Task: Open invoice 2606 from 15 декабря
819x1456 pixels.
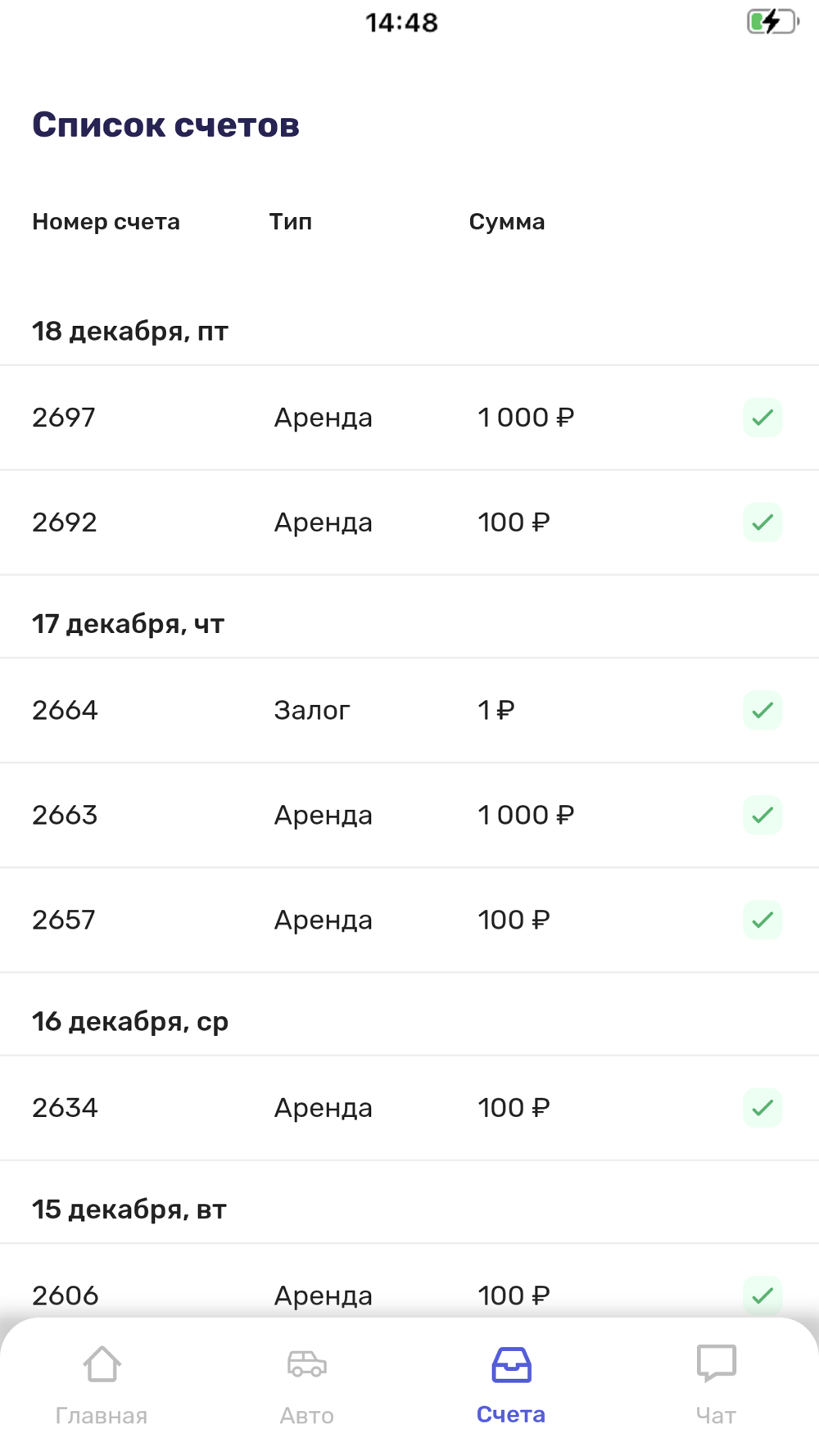Action: pyautogui.click(x=409, y=1286)
